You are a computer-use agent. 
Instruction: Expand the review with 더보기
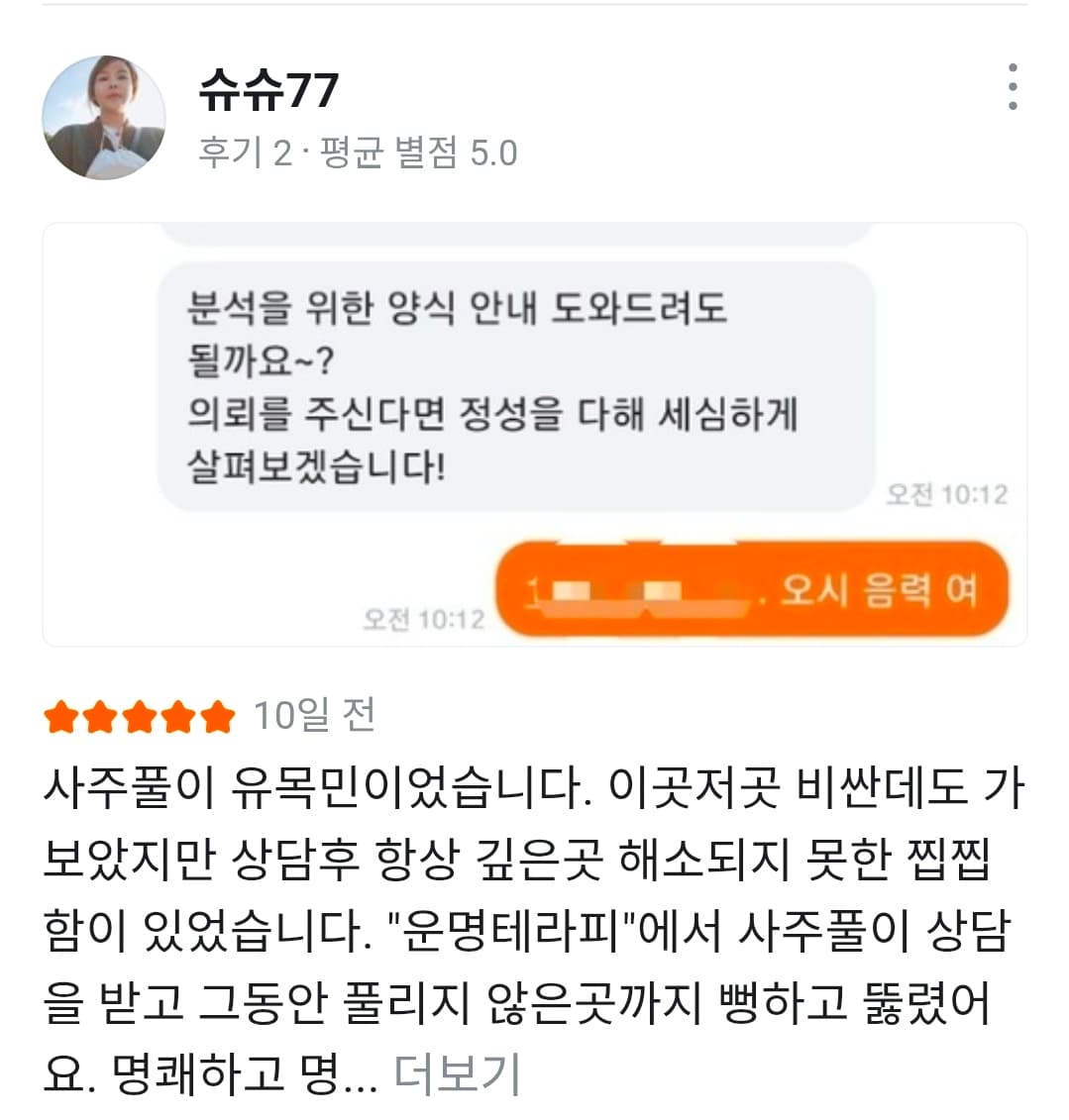[x=457, y=1074]
